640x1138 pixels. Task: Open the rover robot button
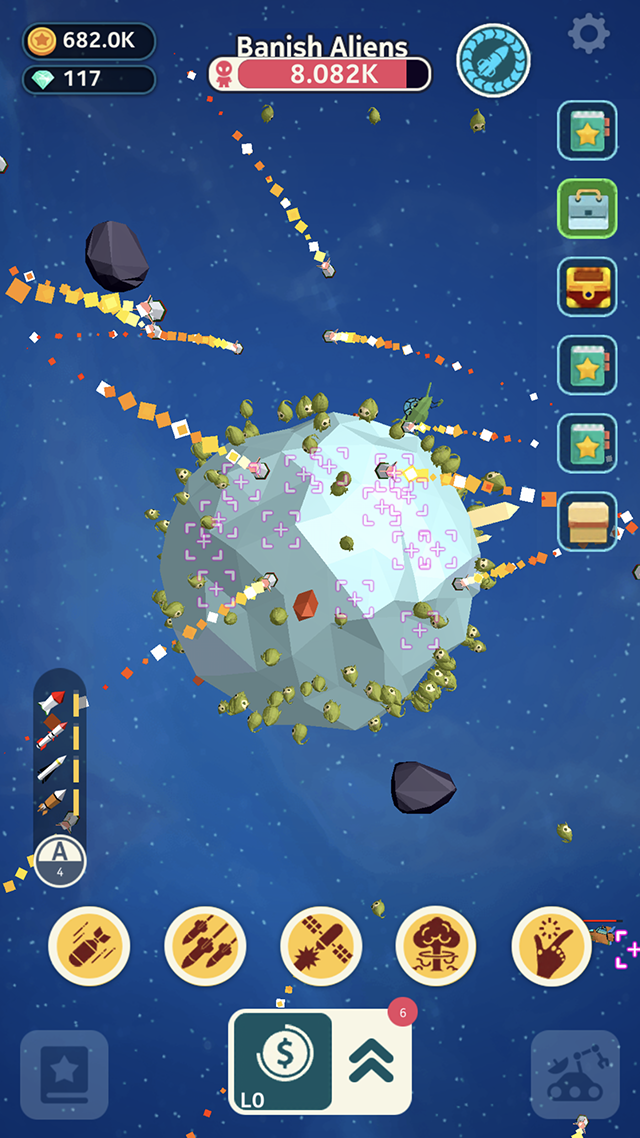coord(575,1074)
